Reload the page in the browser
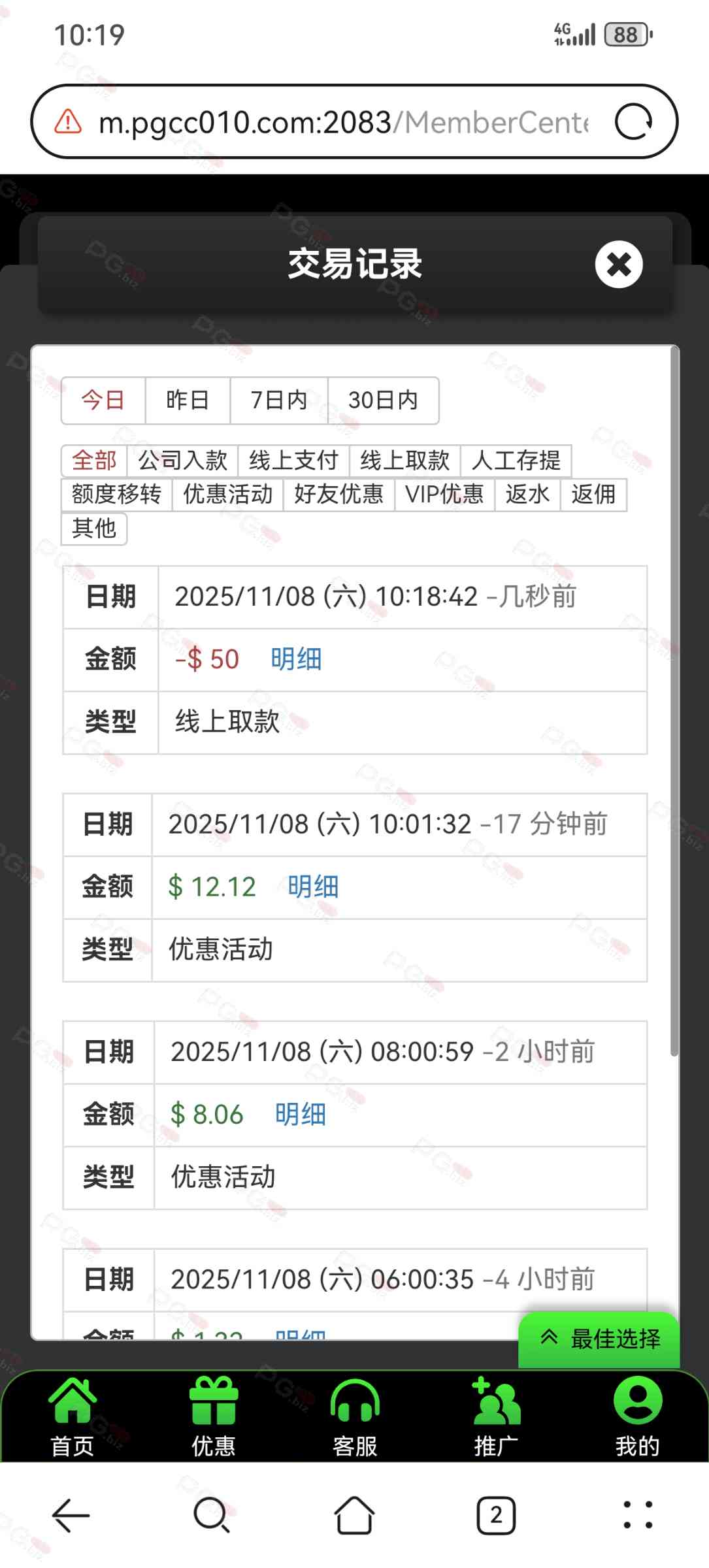The image size is (709, 1568). tap(633, 122)
